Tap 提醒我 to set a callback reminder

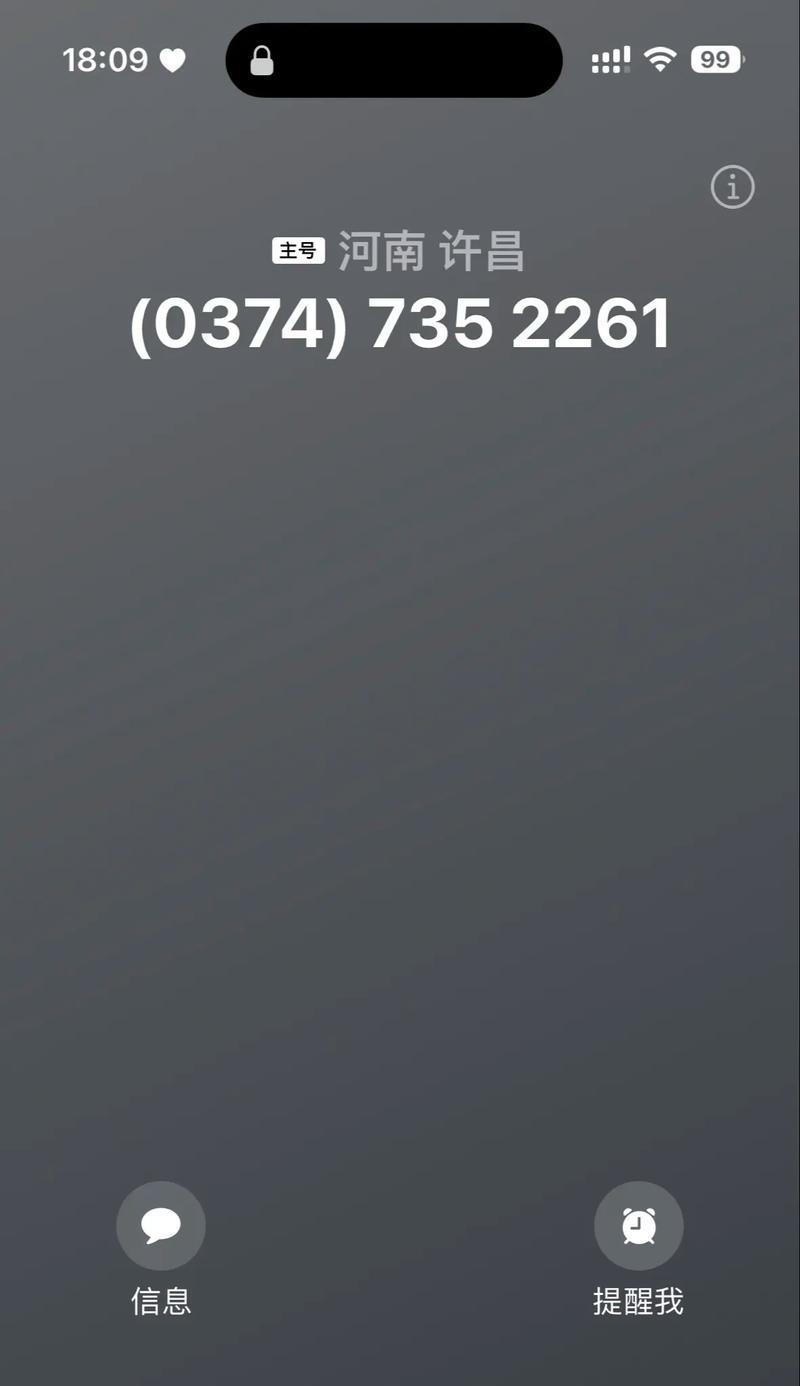point(638,1225)
